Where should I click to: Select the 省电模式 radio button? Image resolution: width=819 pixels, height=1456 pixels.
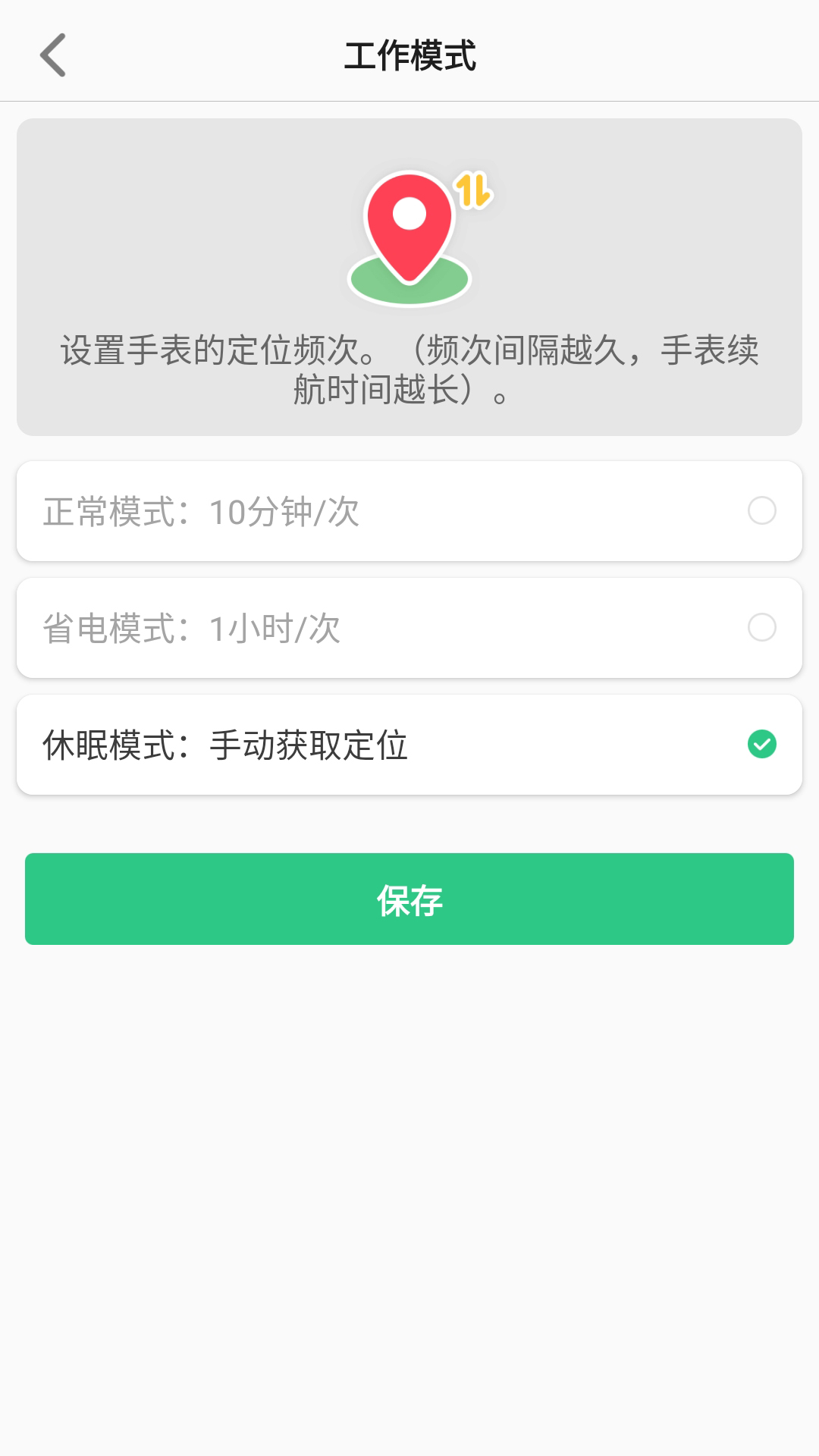pyautogui.click(x=761, y=627)
